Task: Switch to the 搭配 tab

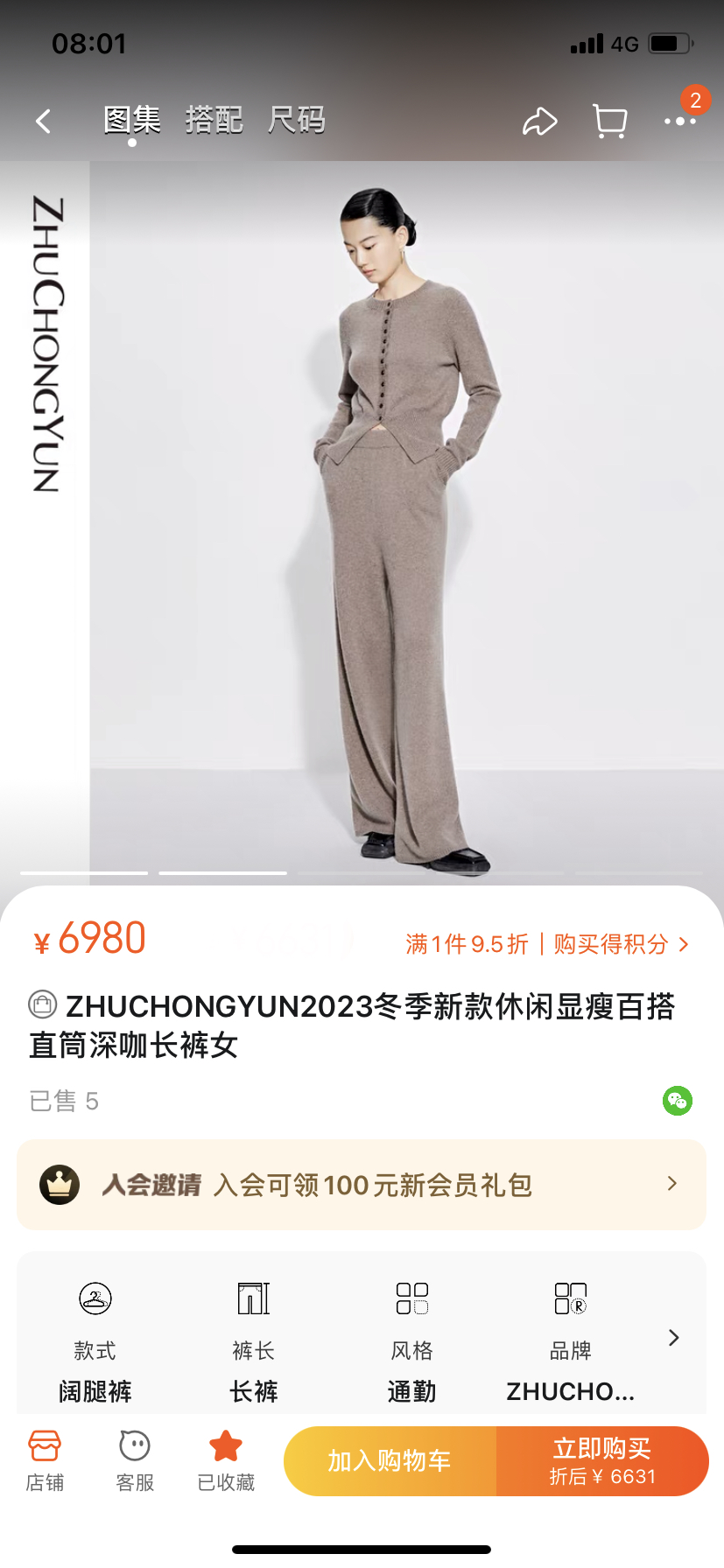Action: click(214, 120)
